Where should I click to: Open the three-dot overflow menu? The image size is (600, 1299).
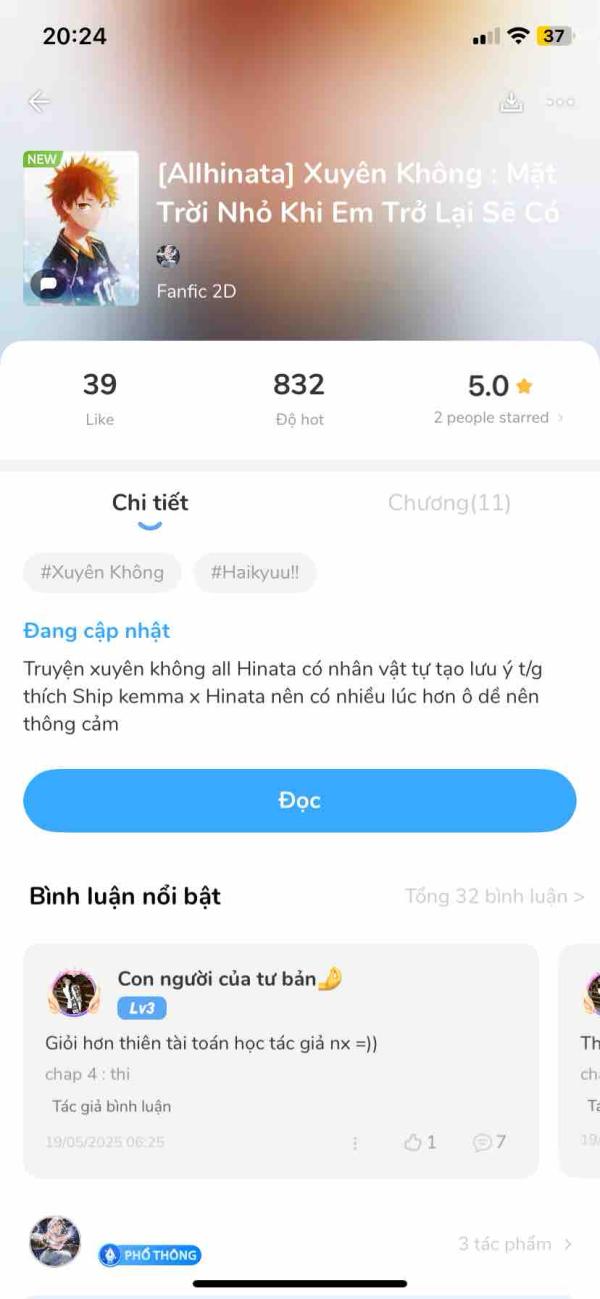[560, 102]
